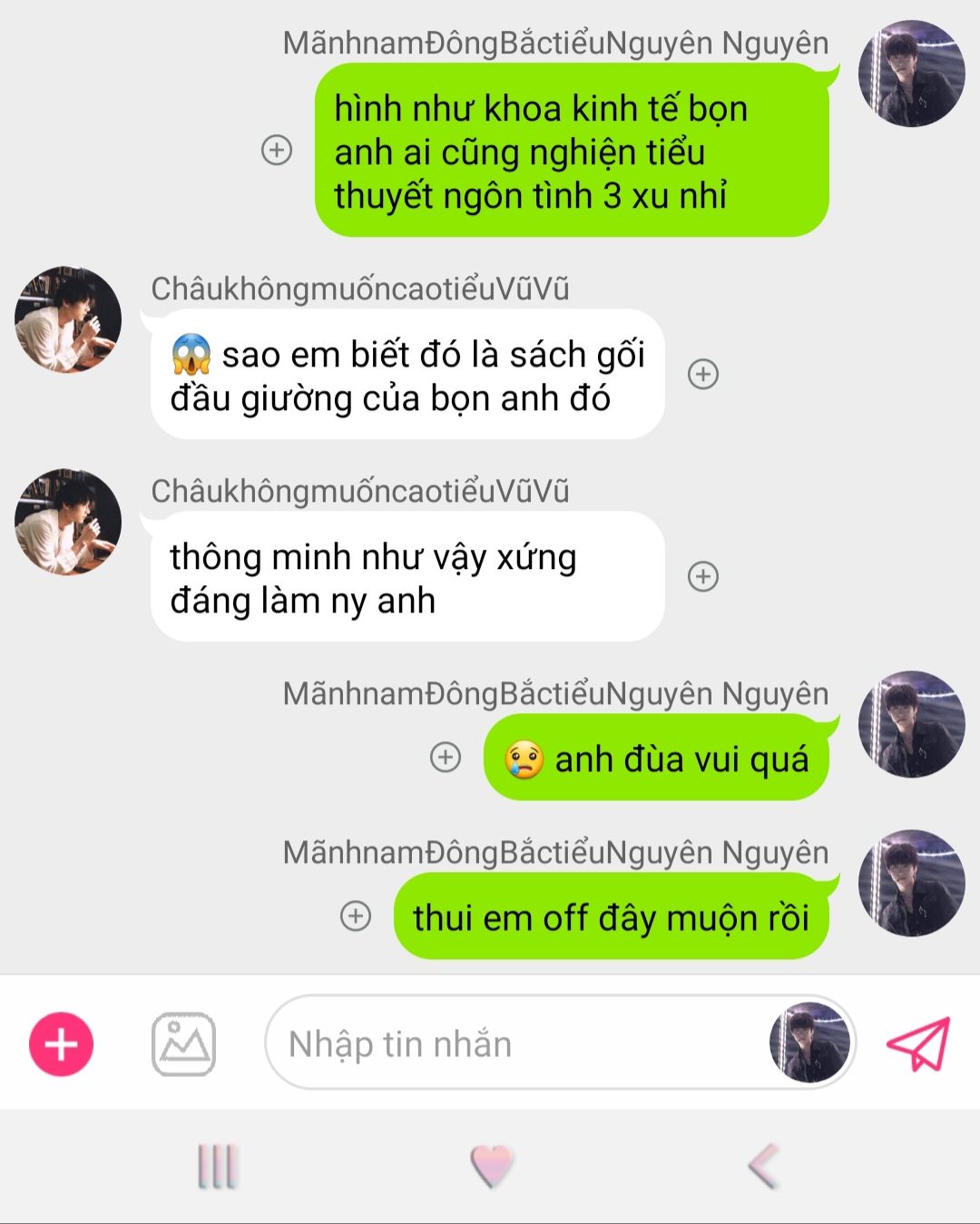Focus the "Nhập tin nhắn" message field
Screen dimensions: 980x1224
(508, 1044)
